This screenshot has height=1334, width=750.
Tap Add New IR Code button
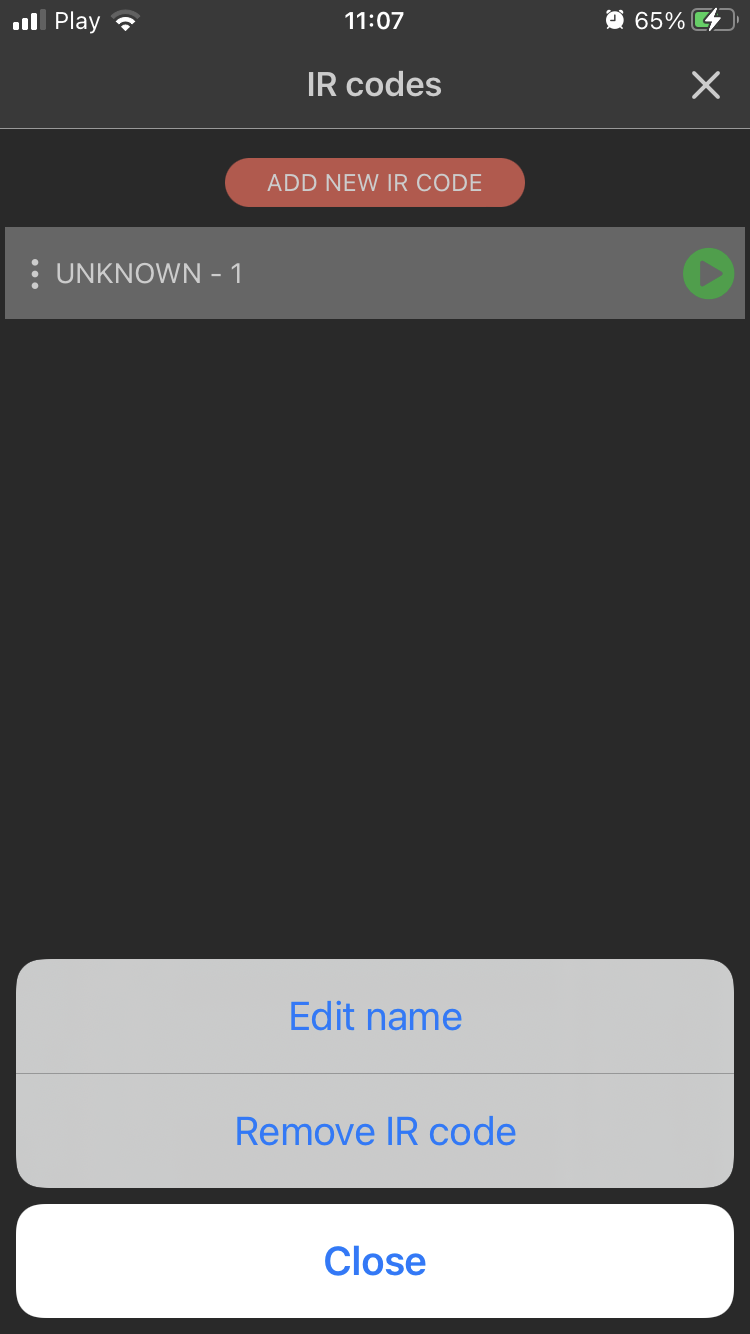pyautogui.click(x=375, y=183)
